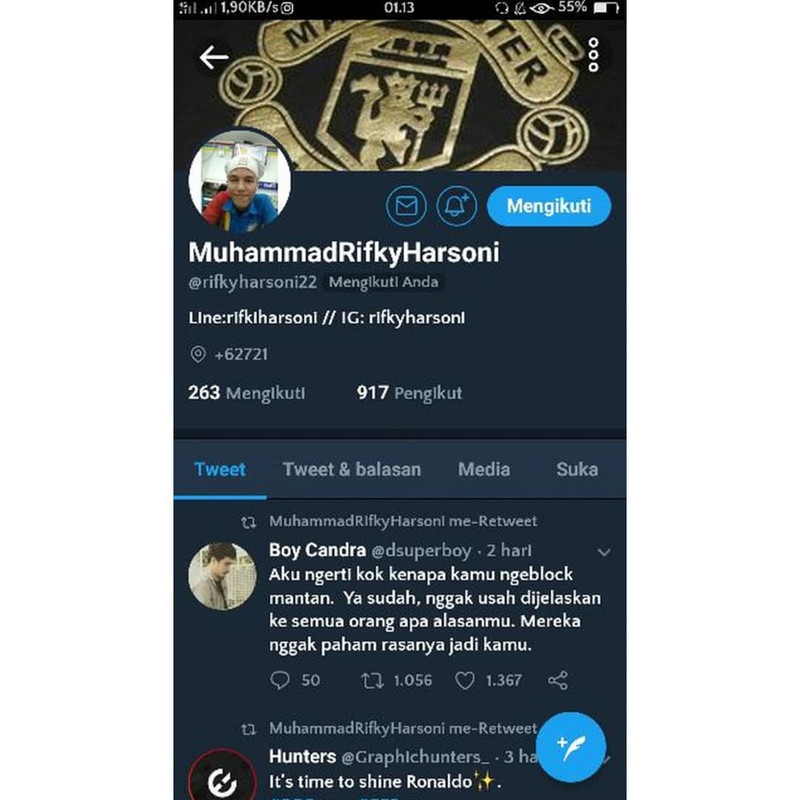
Task: Switch to the Tweet tab
Action: click(x=220, y=469)
